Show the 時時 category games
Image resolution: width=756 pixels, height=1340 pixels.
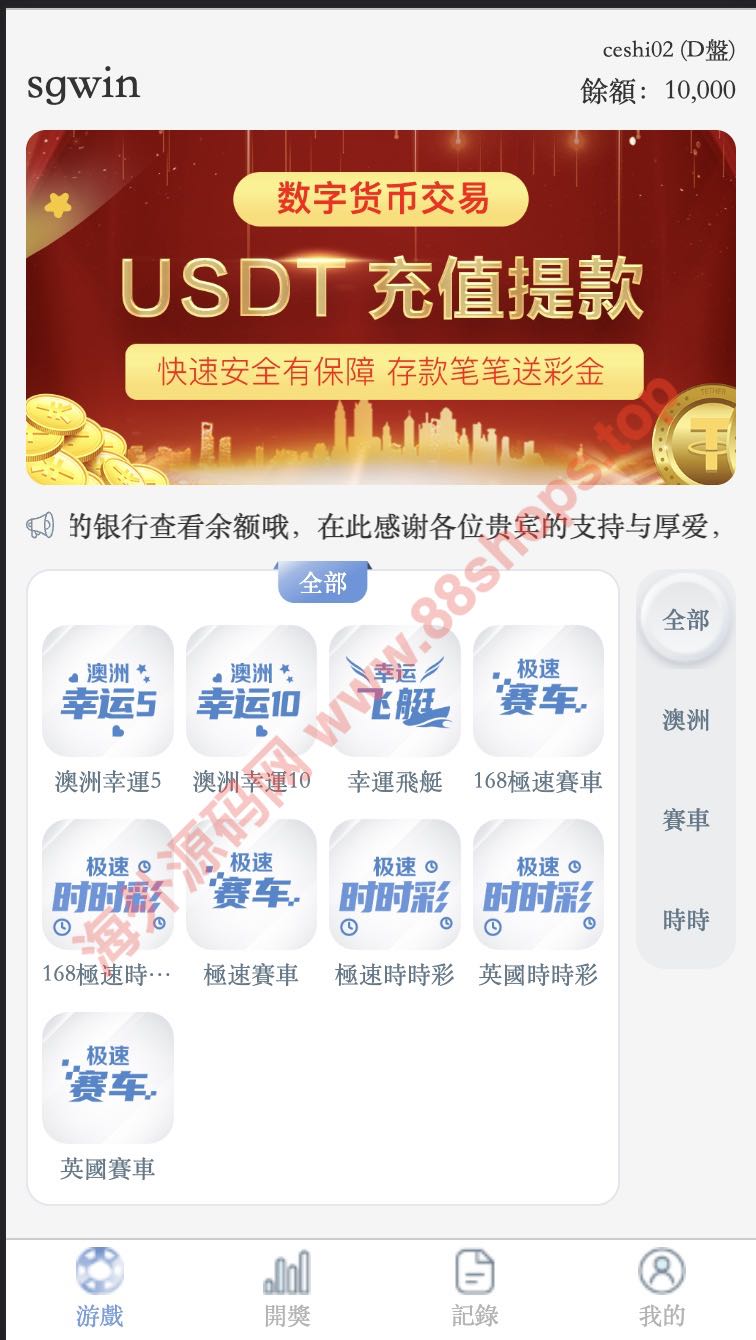tap(686, 920)
